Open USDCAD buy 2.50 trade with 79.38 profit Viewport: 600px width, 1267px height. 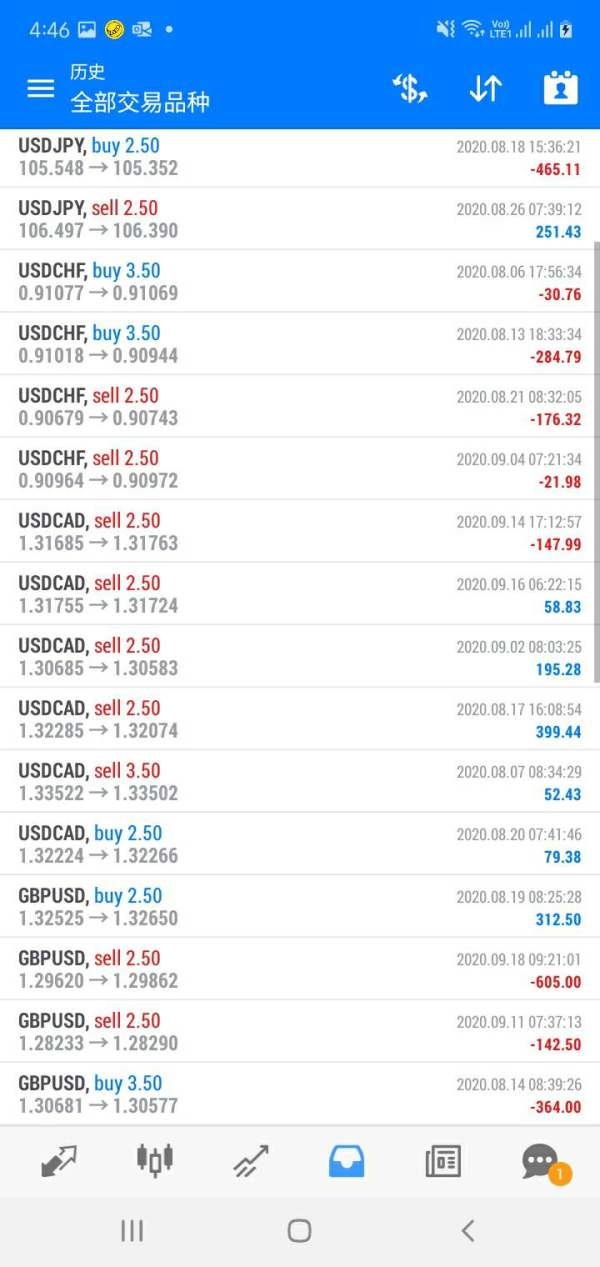[x=300, y=844]
